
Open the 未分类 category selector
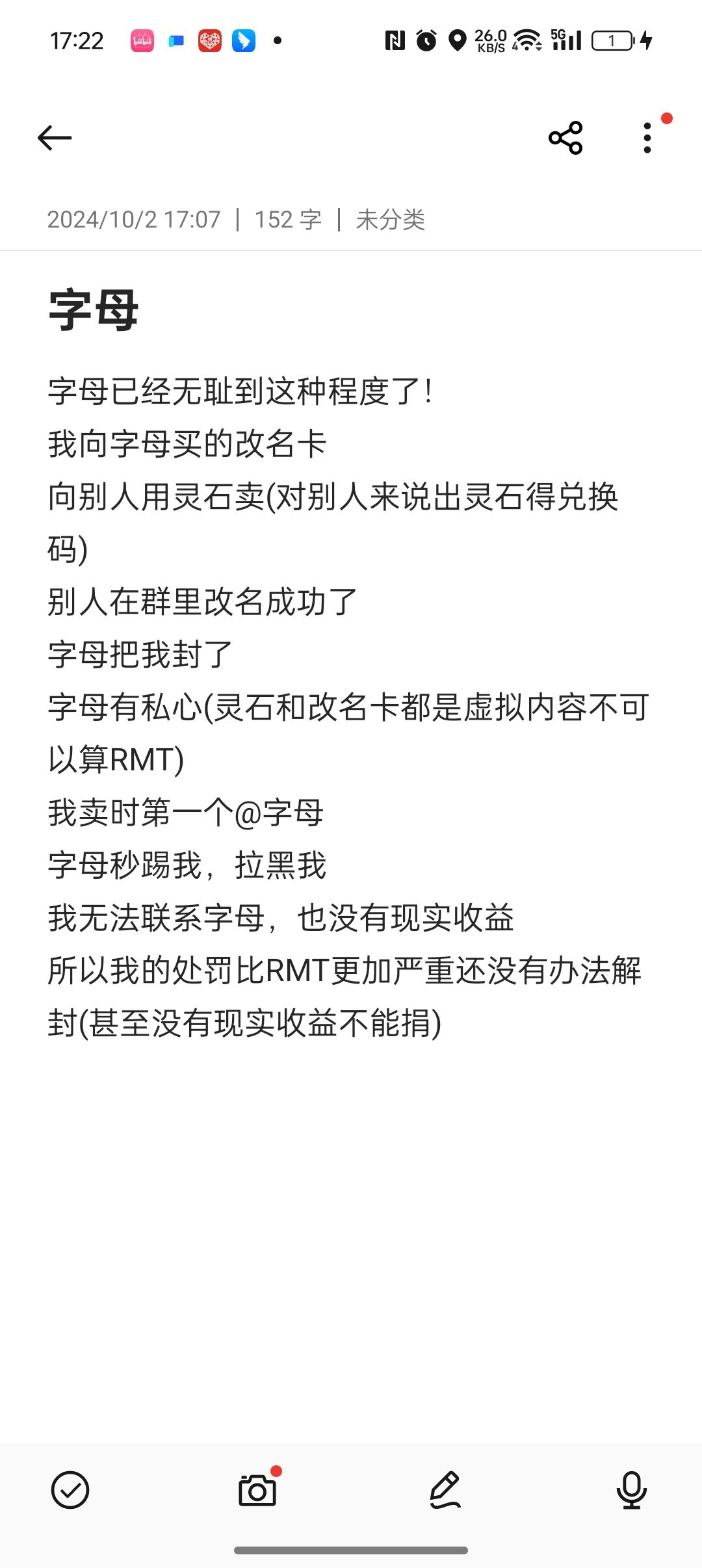click(390, 220)
